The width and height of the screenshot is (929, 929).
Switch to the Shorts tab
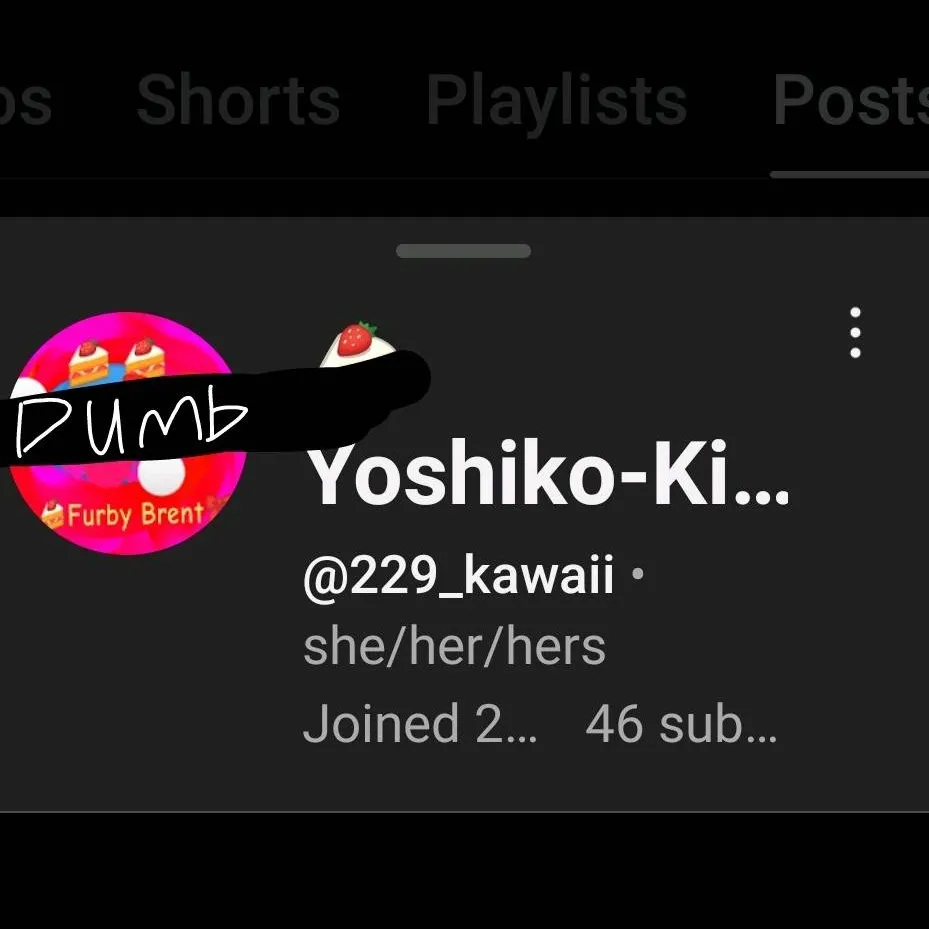tap(238, 101)
